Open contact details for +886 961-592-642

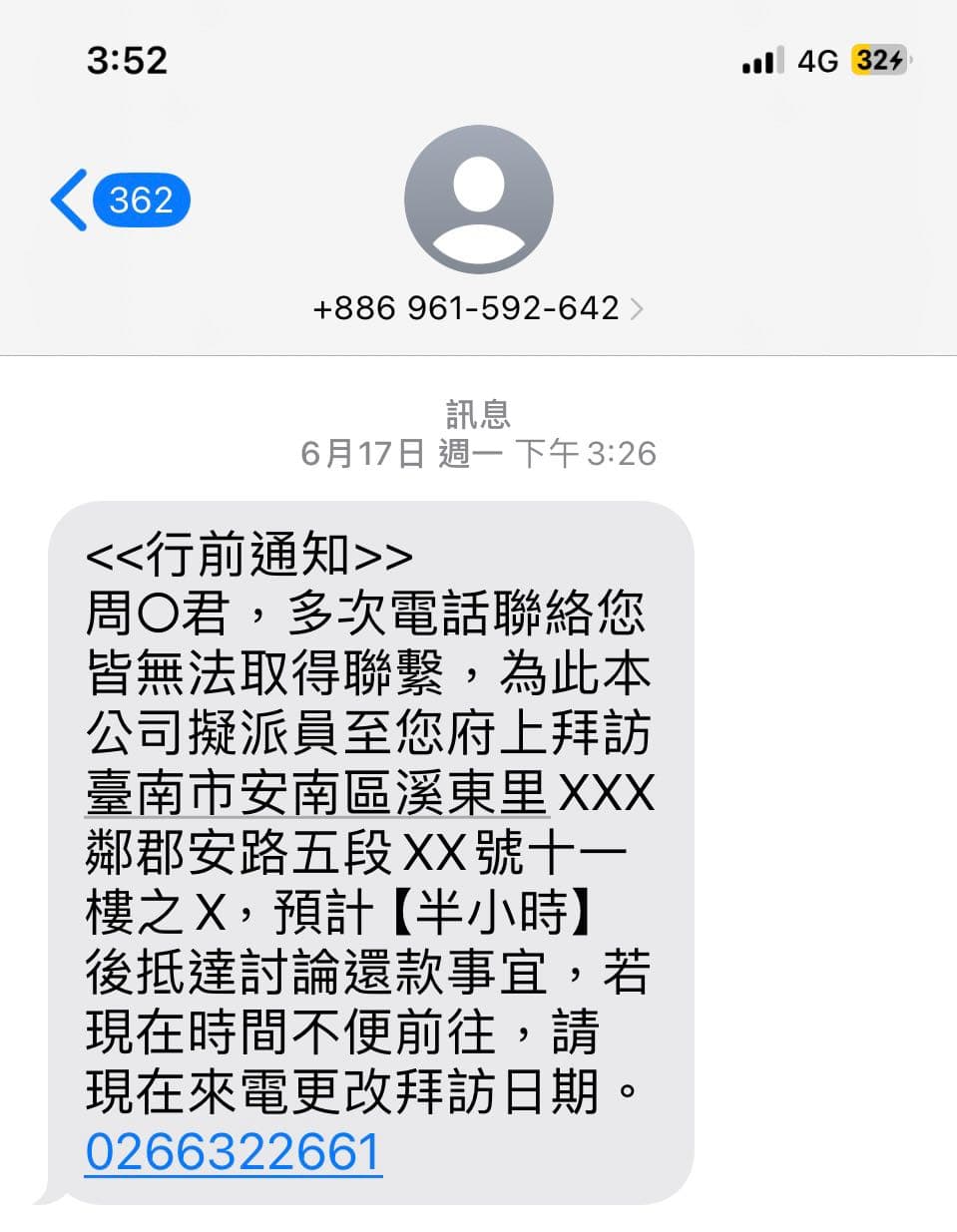[x=477, y=308]
